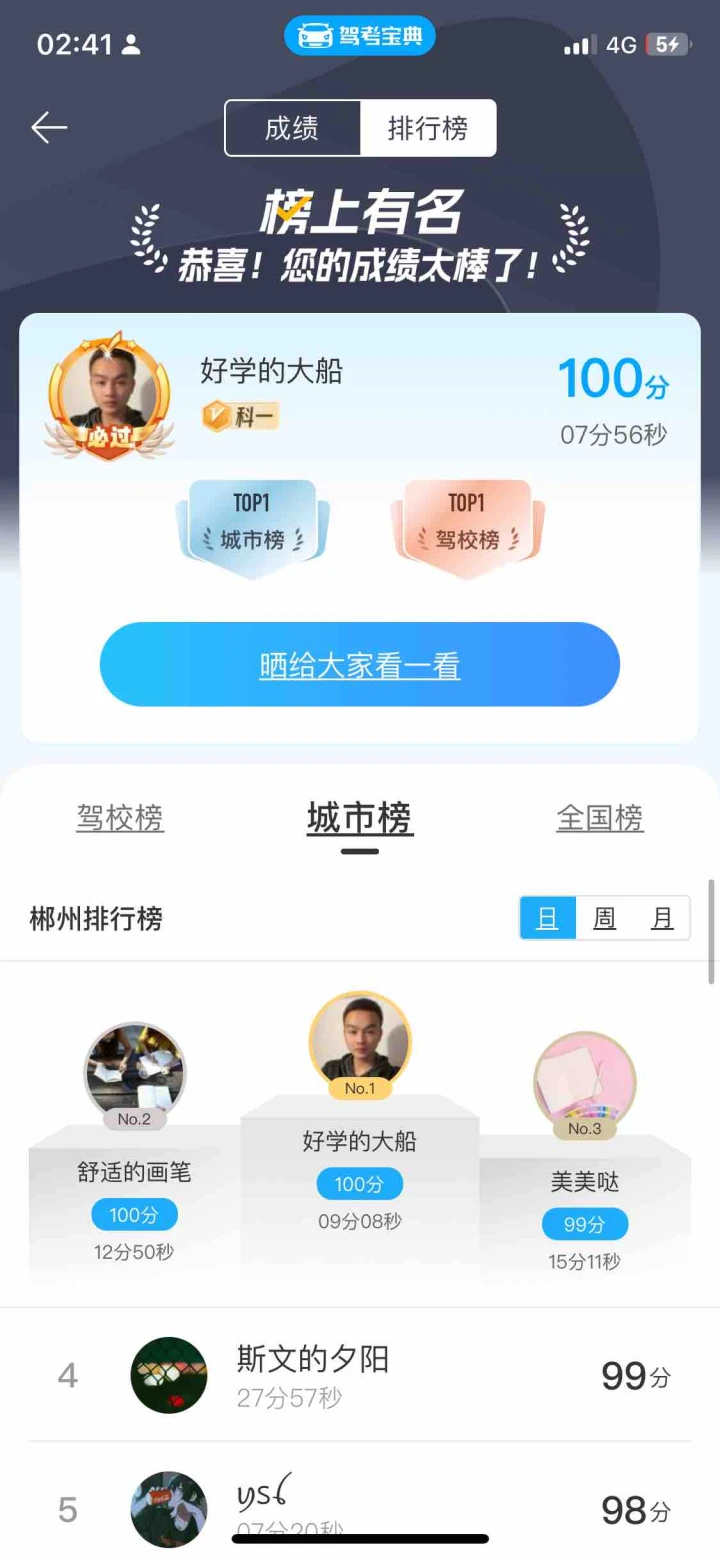Select the 城市榜 ranking tab
Screen dimensions: 720x1559
[x=360, y=819]
